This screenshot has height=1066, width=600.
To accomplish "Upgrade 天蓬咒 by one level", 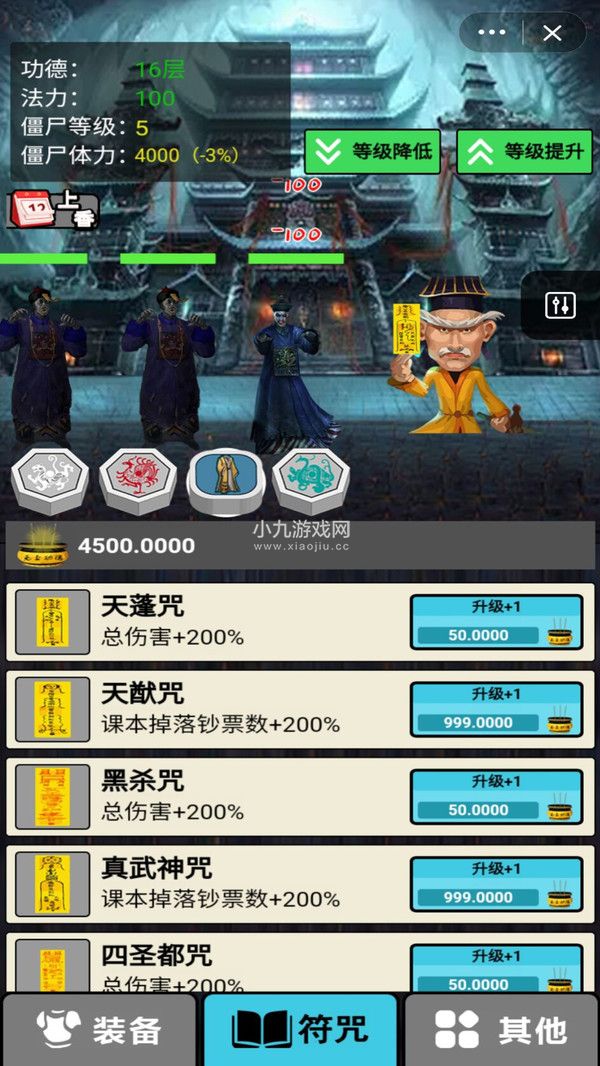I will (x=496, y=622).
